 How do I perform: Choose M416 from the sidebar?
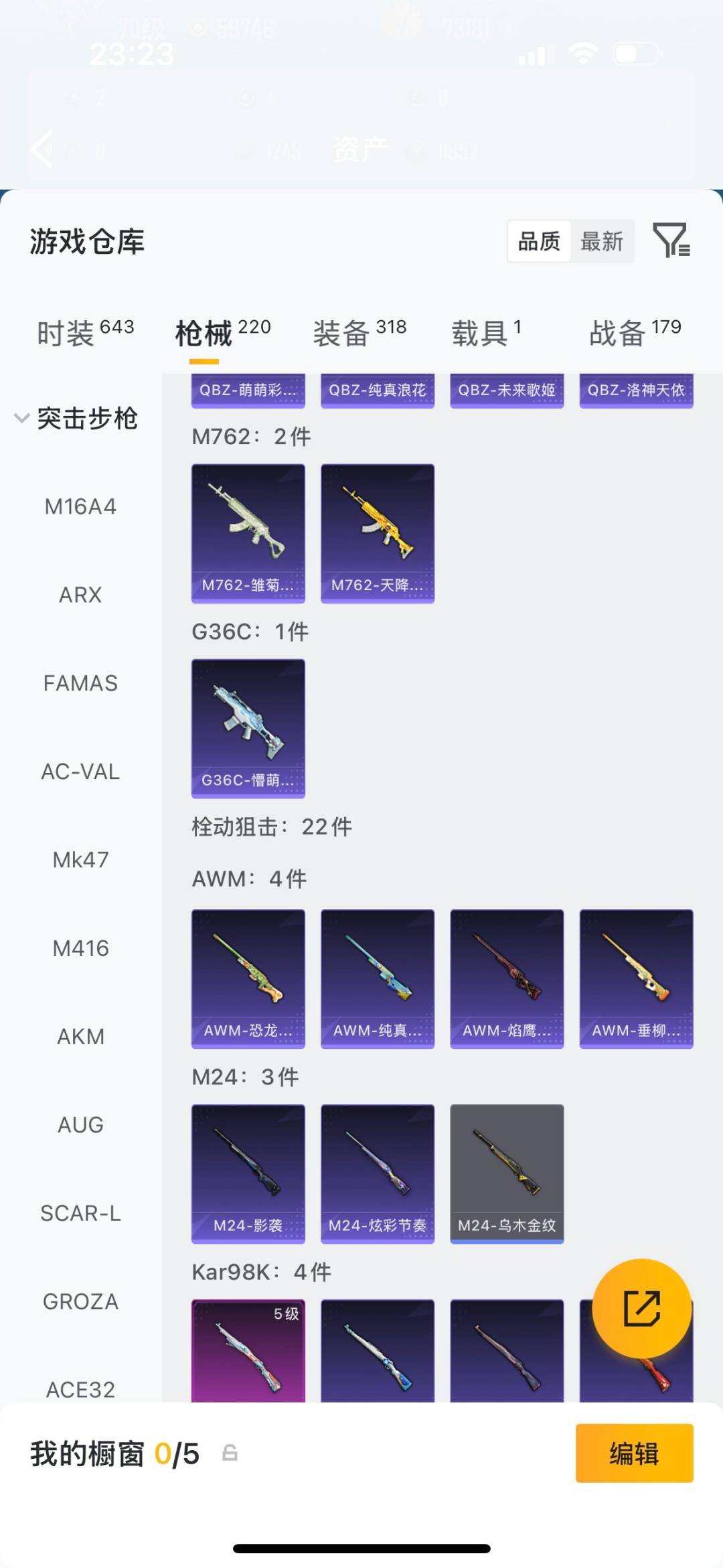click(80, 948)
